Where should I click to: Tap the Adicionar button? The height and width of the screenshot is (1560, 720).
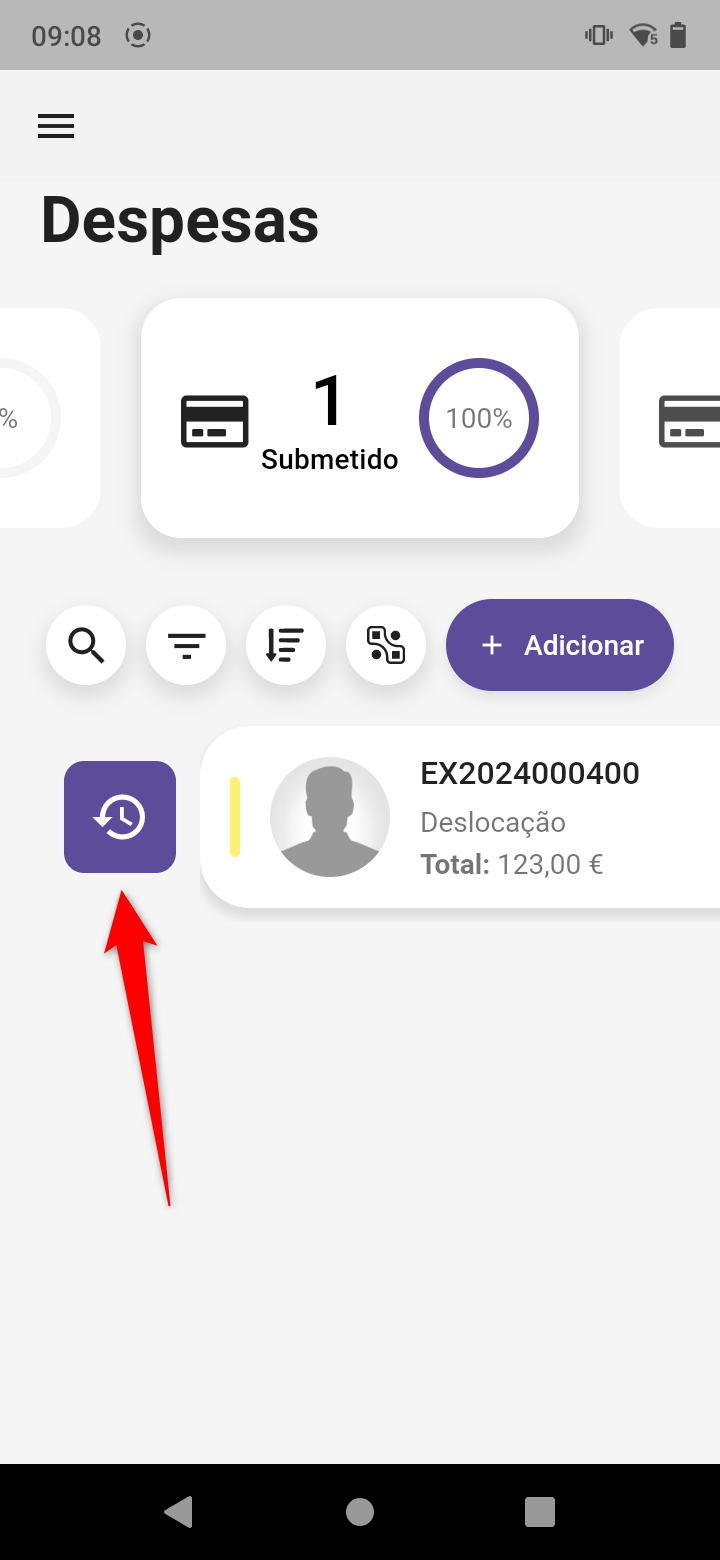560,645
